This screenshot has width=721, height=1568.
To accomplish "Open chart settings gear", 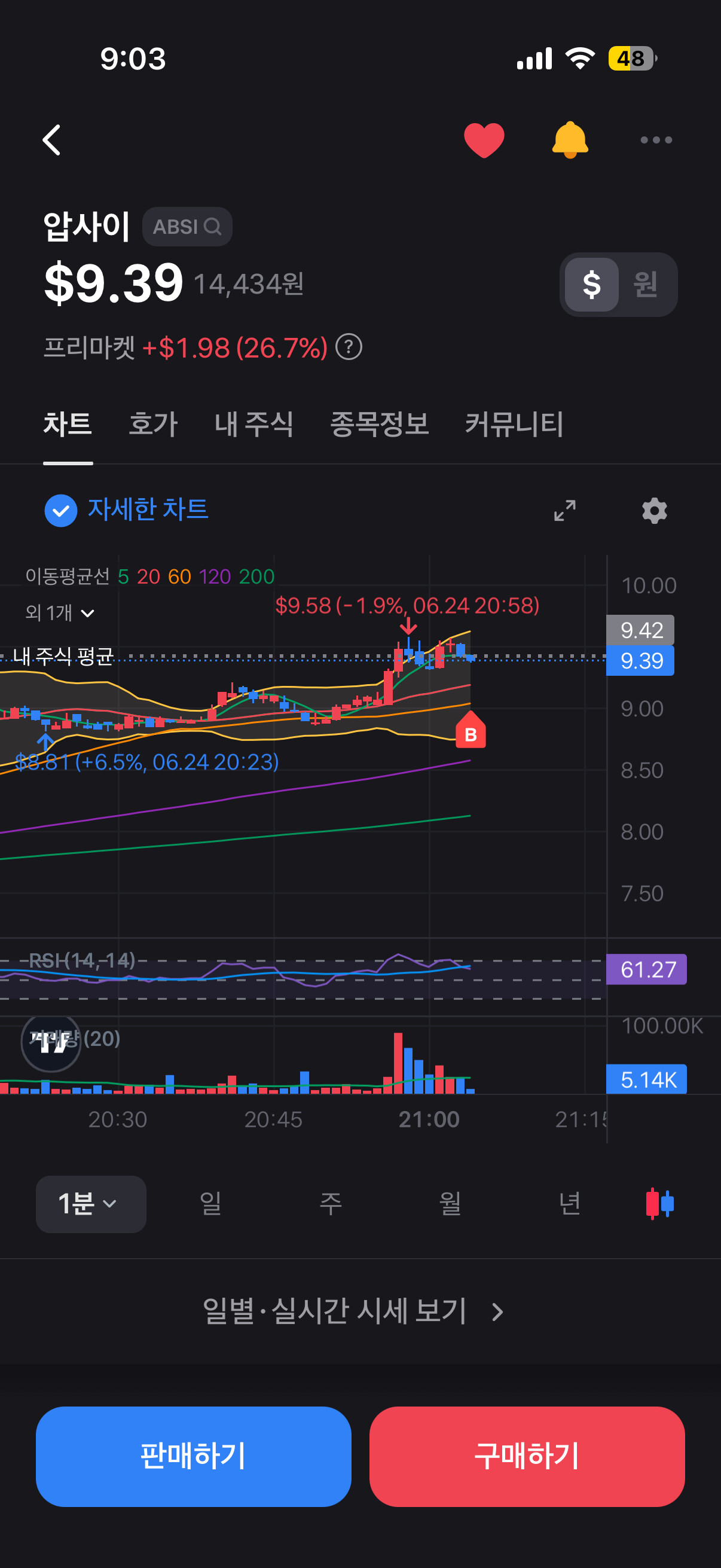I will [x=654, y=510].
